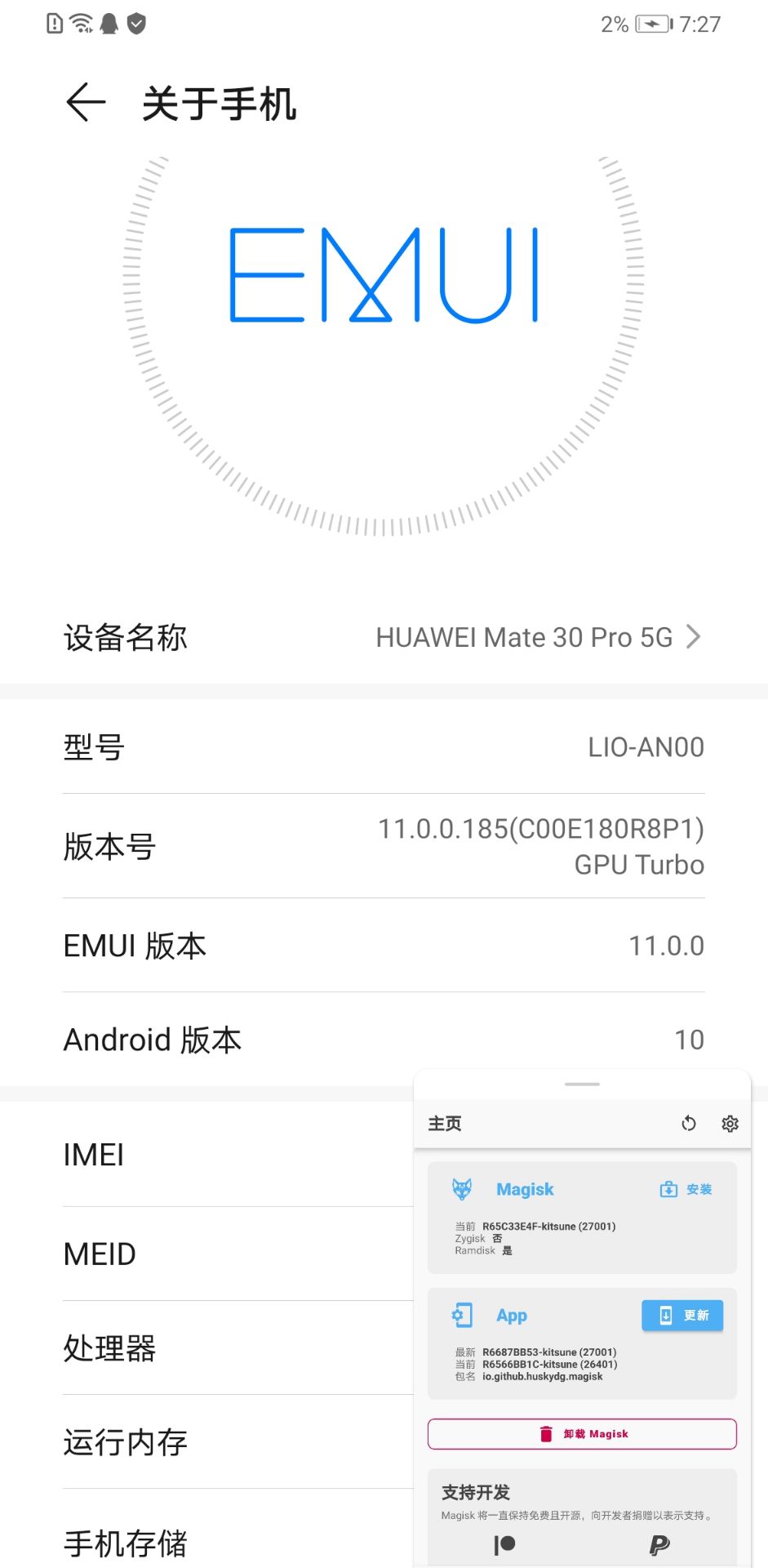
Task: Open the Patreon donation link
Action: click(504, 1544)
